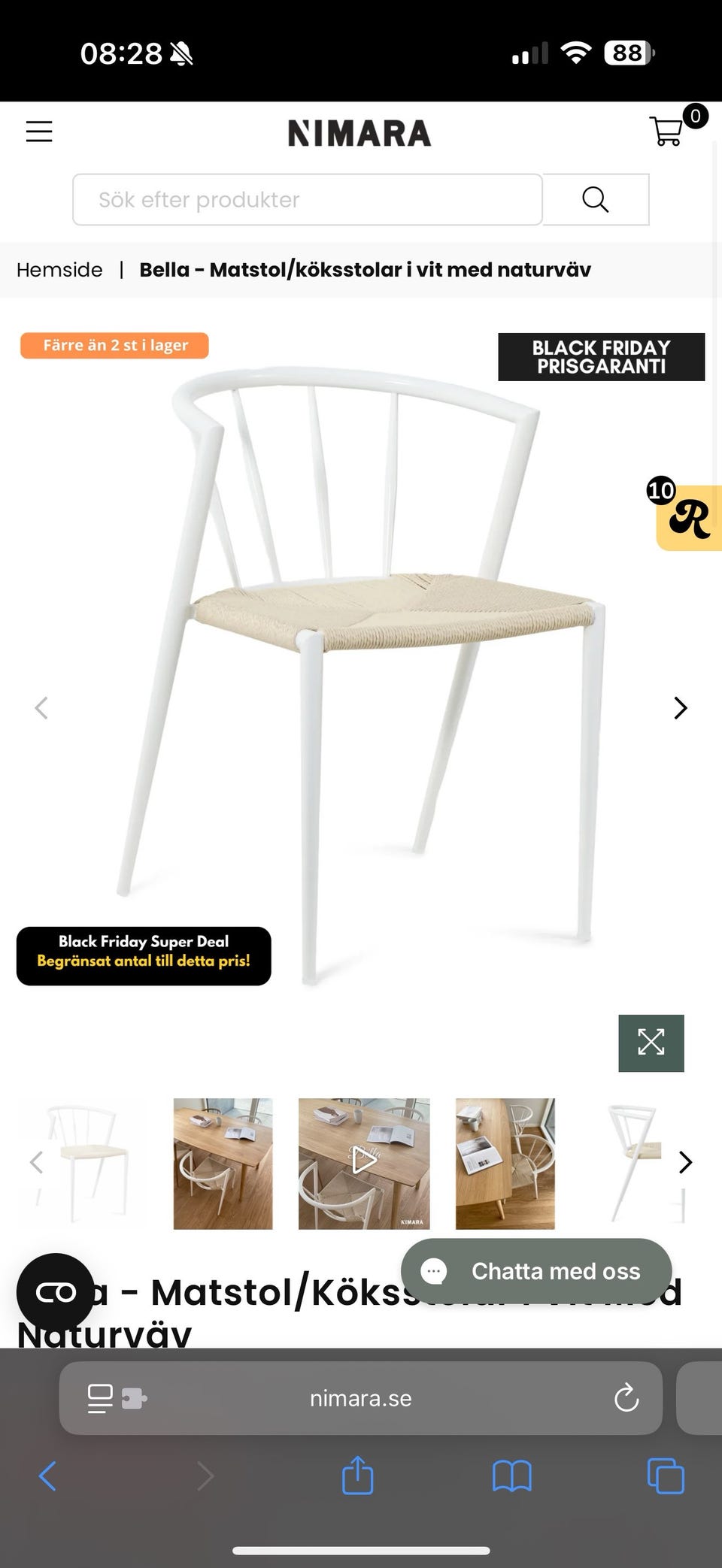Go back in Safari browser
Image resolution: width=722 pixels, height=1568 pixels.
point(47,1476)
